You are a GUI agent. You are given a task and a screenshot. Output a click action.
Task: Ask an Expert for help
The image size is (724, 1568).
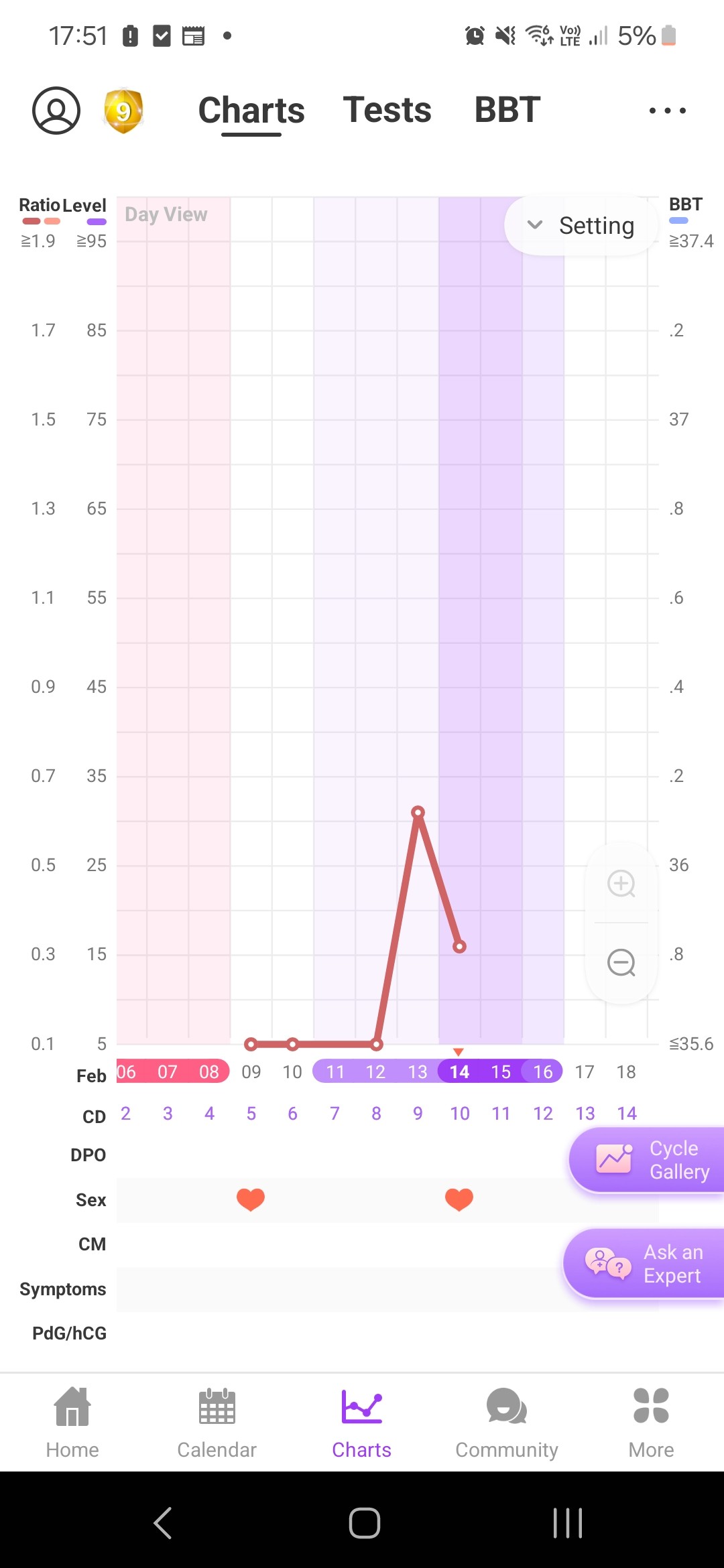[x=645, y=1264]
